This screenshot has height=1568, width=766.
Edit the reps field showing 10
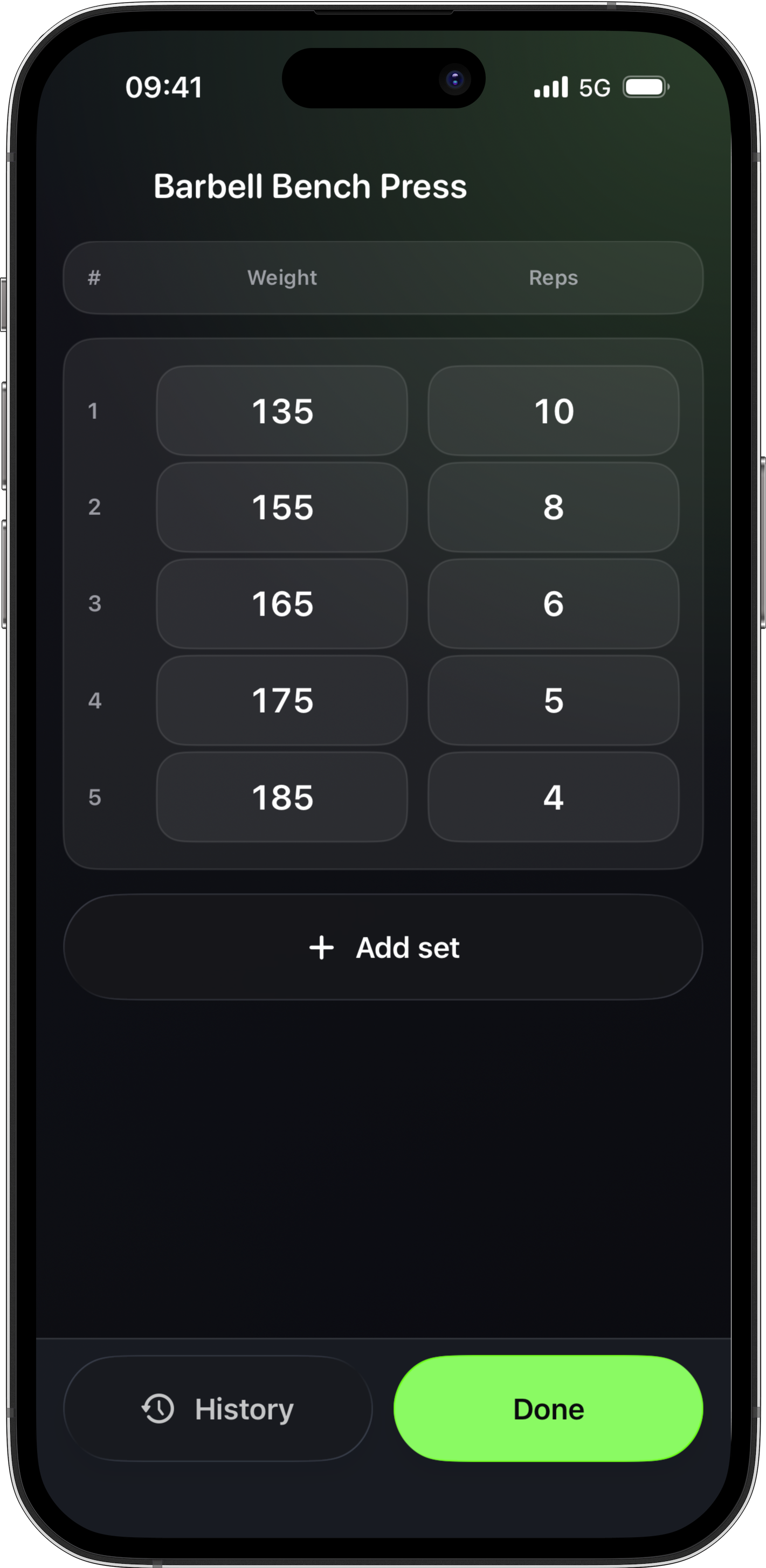tap(553, 411)
